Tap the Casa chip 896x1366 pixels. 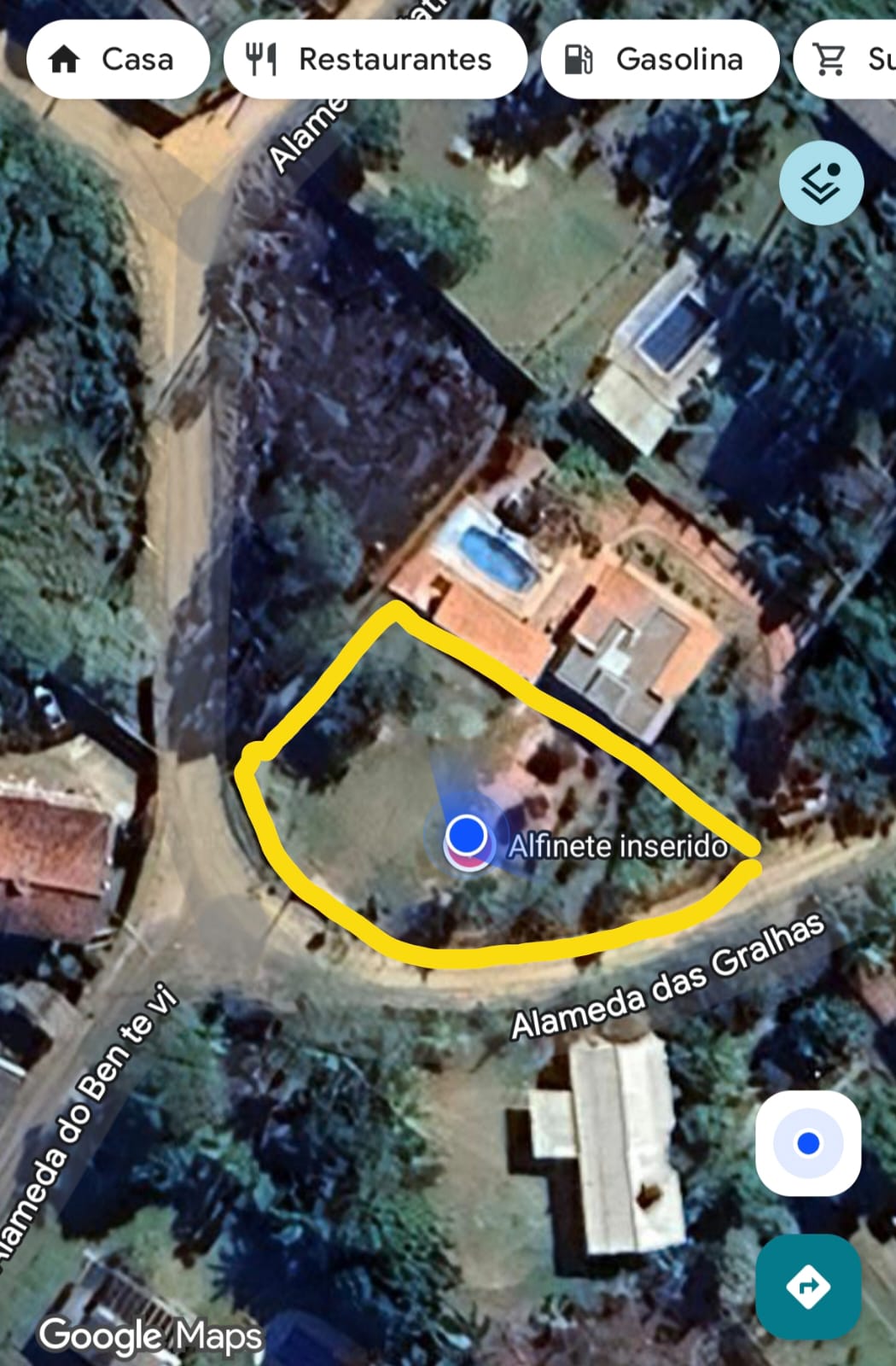pos(118,60)
